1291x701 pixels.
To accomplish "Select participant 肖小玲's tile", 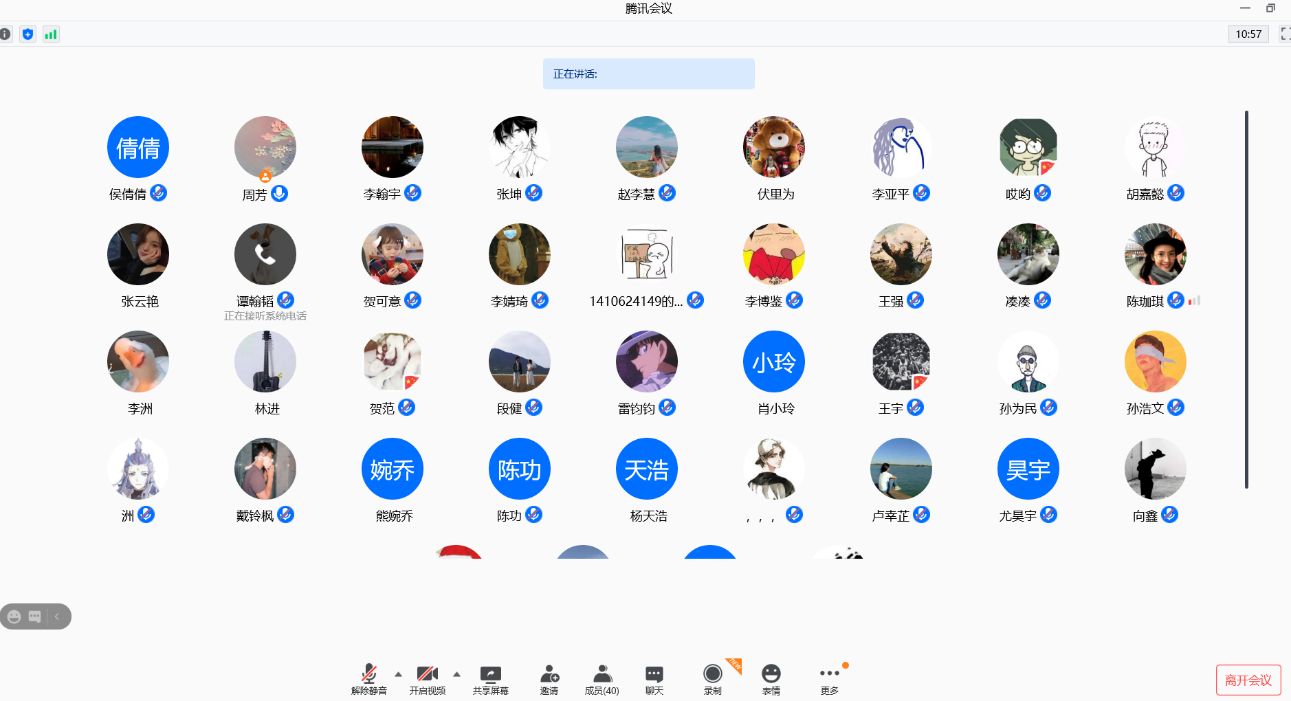I will pyautogui.click(x=774, y=362).
